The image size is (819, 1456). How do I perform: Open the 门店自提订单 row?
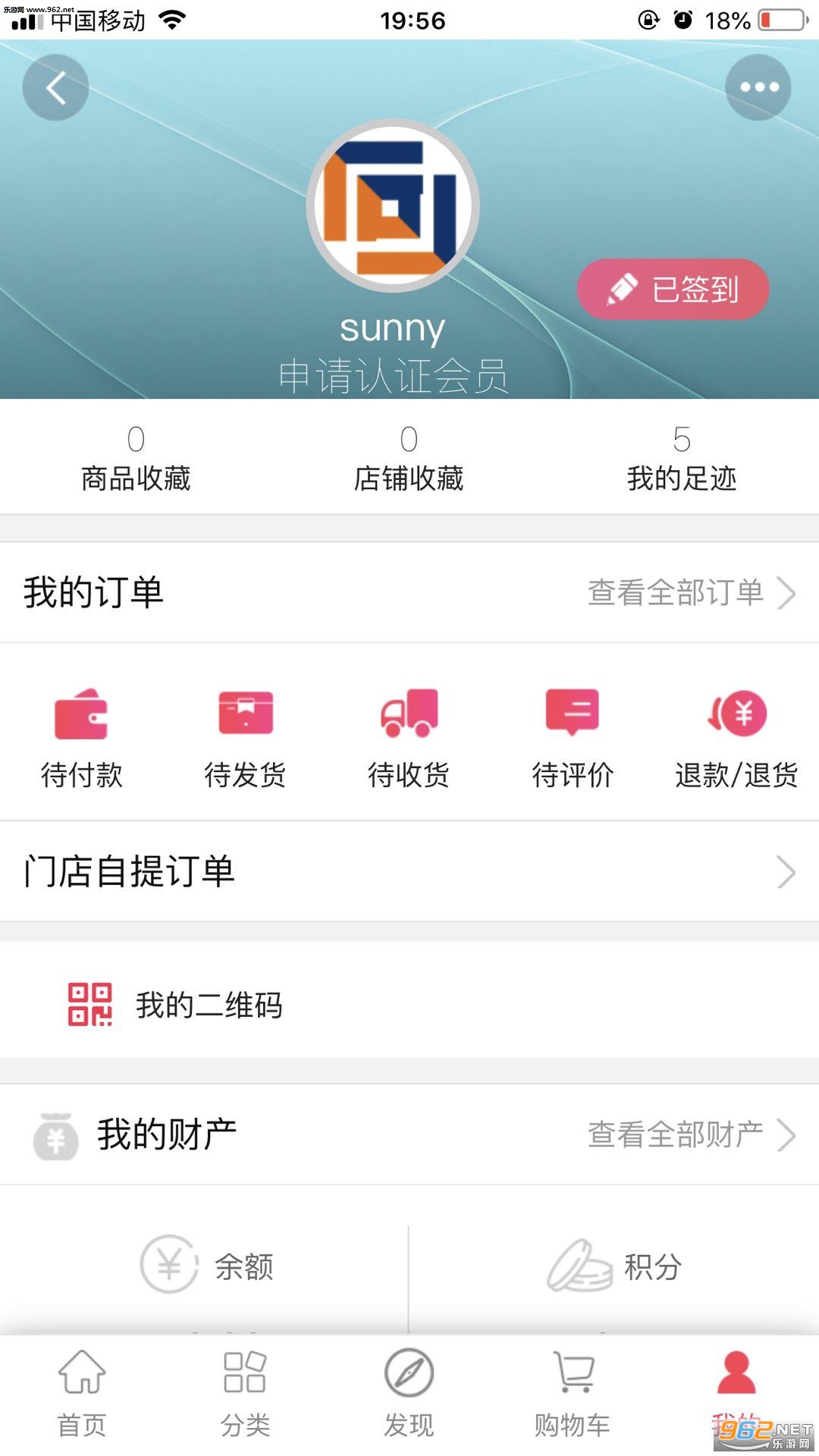tap(409, 871)
